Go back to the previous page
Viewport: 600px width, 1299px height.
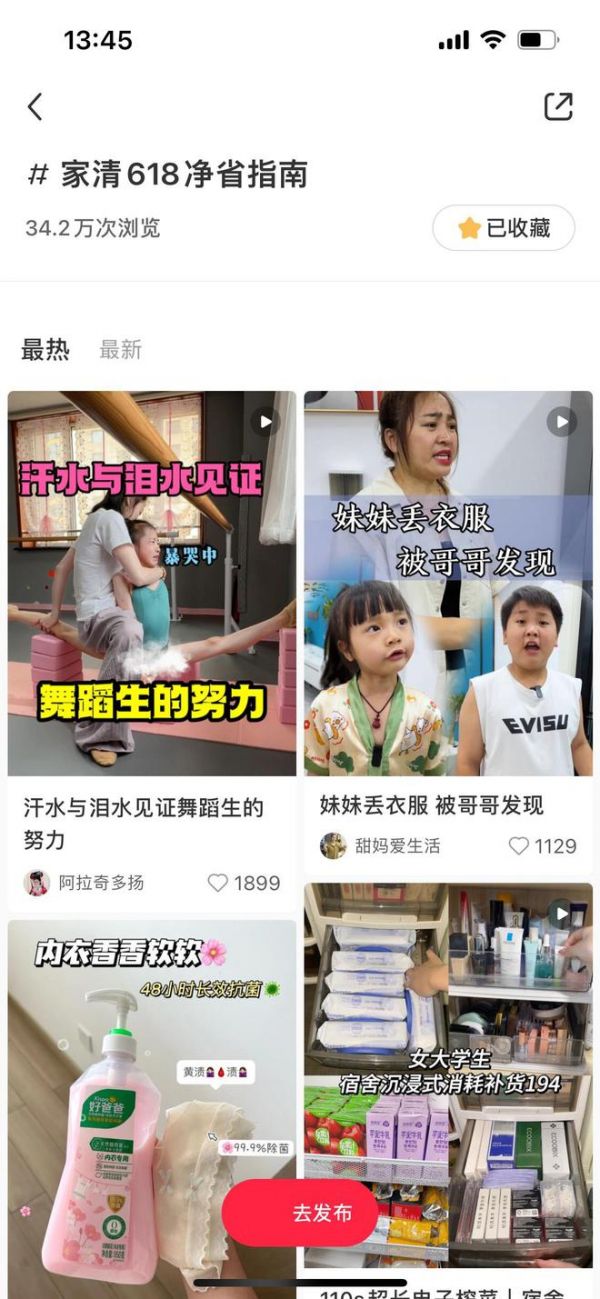[36, 107]
